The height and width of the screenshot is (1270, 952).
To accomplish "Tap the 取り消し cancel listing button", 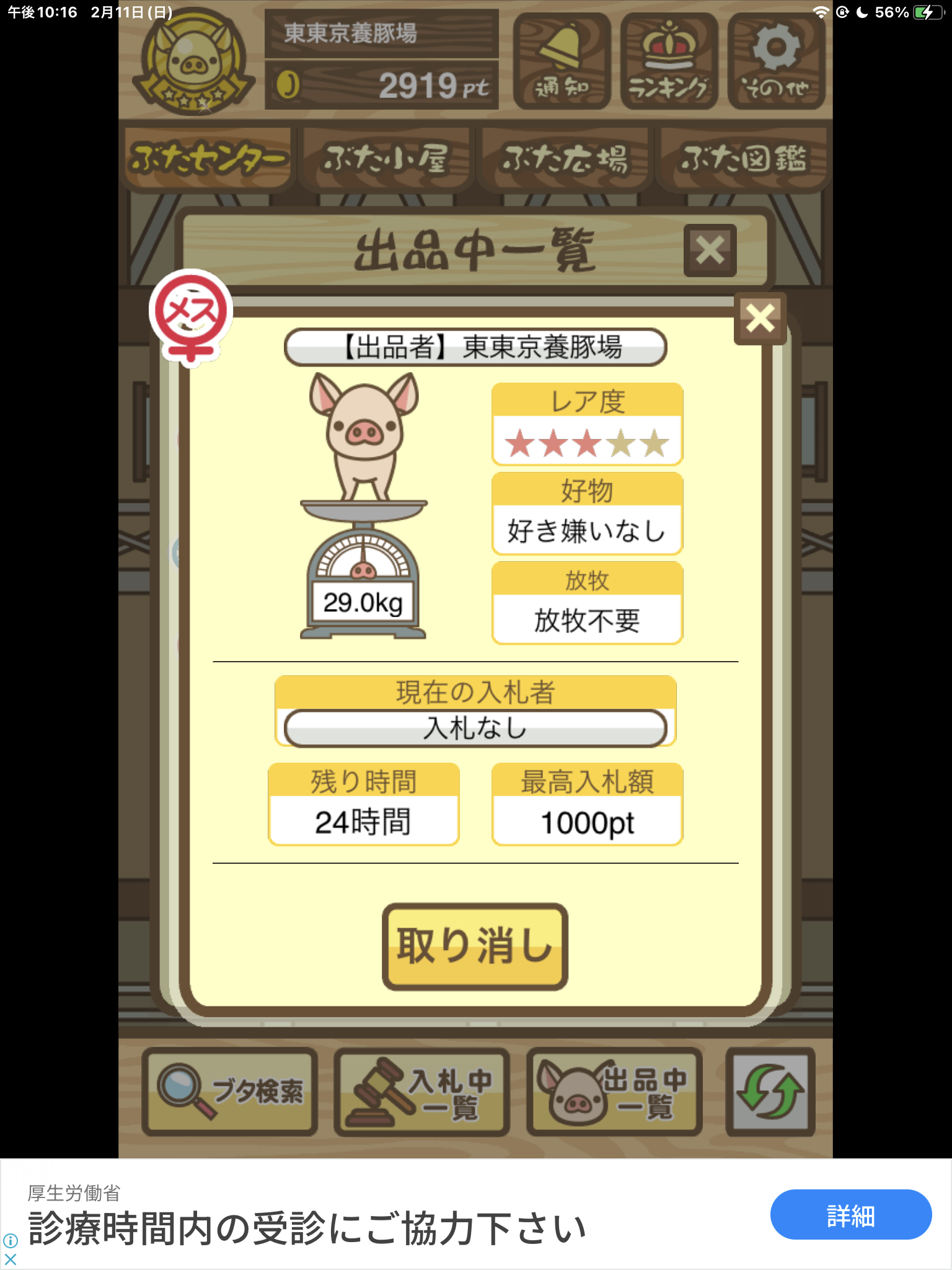I will [x=475, y=946].
